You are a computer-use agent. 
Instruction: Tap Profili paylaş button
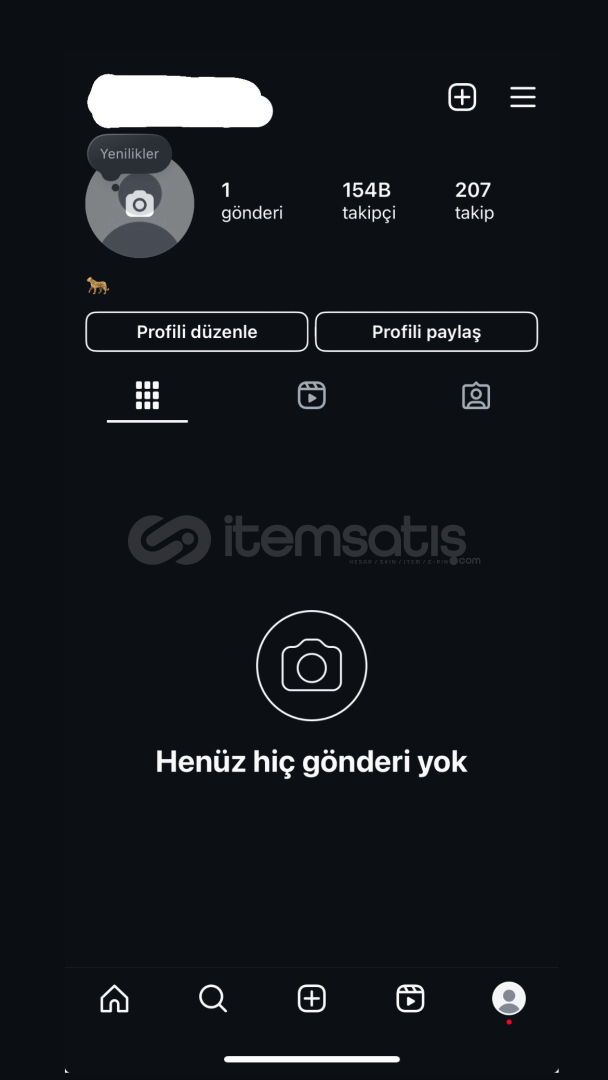pos(426,332)
